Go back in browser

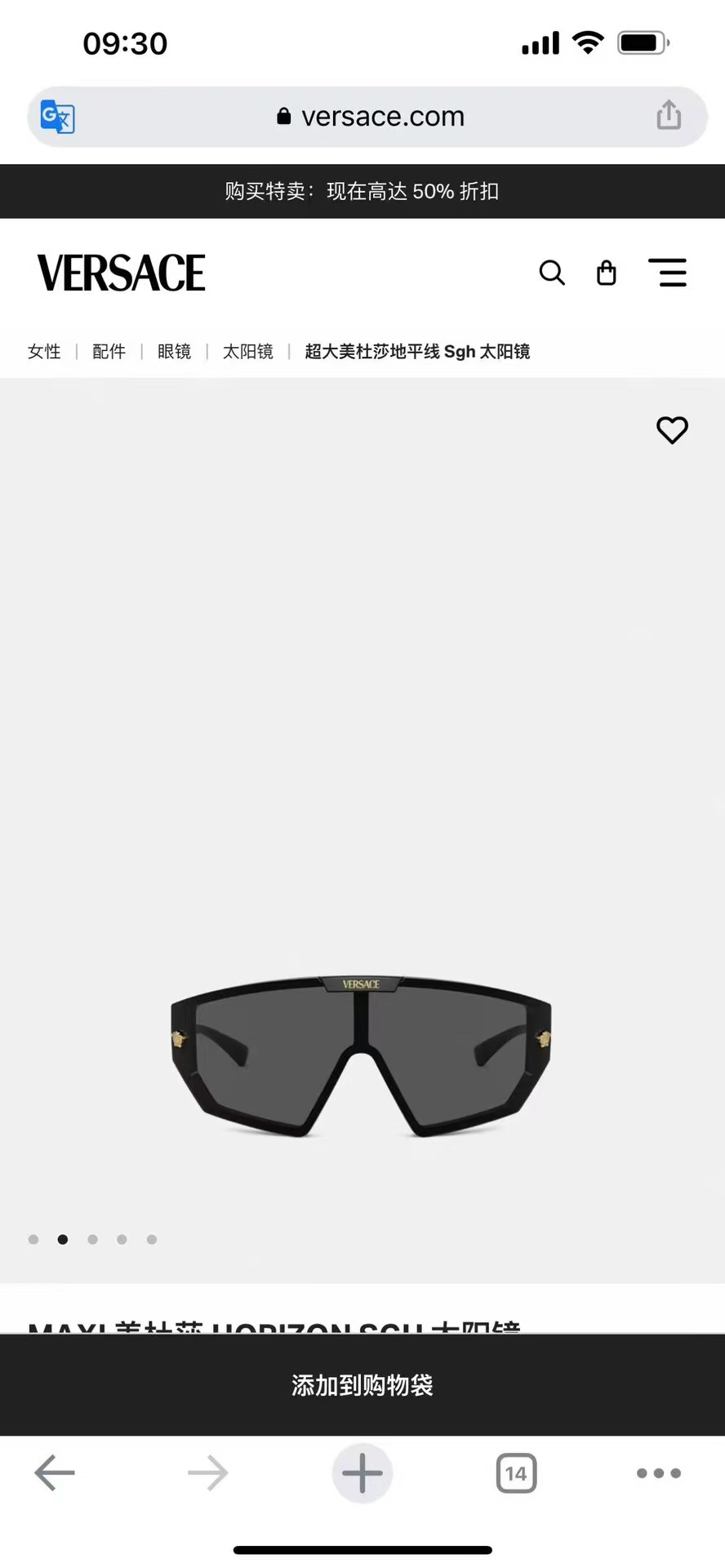click(55, 1472)
